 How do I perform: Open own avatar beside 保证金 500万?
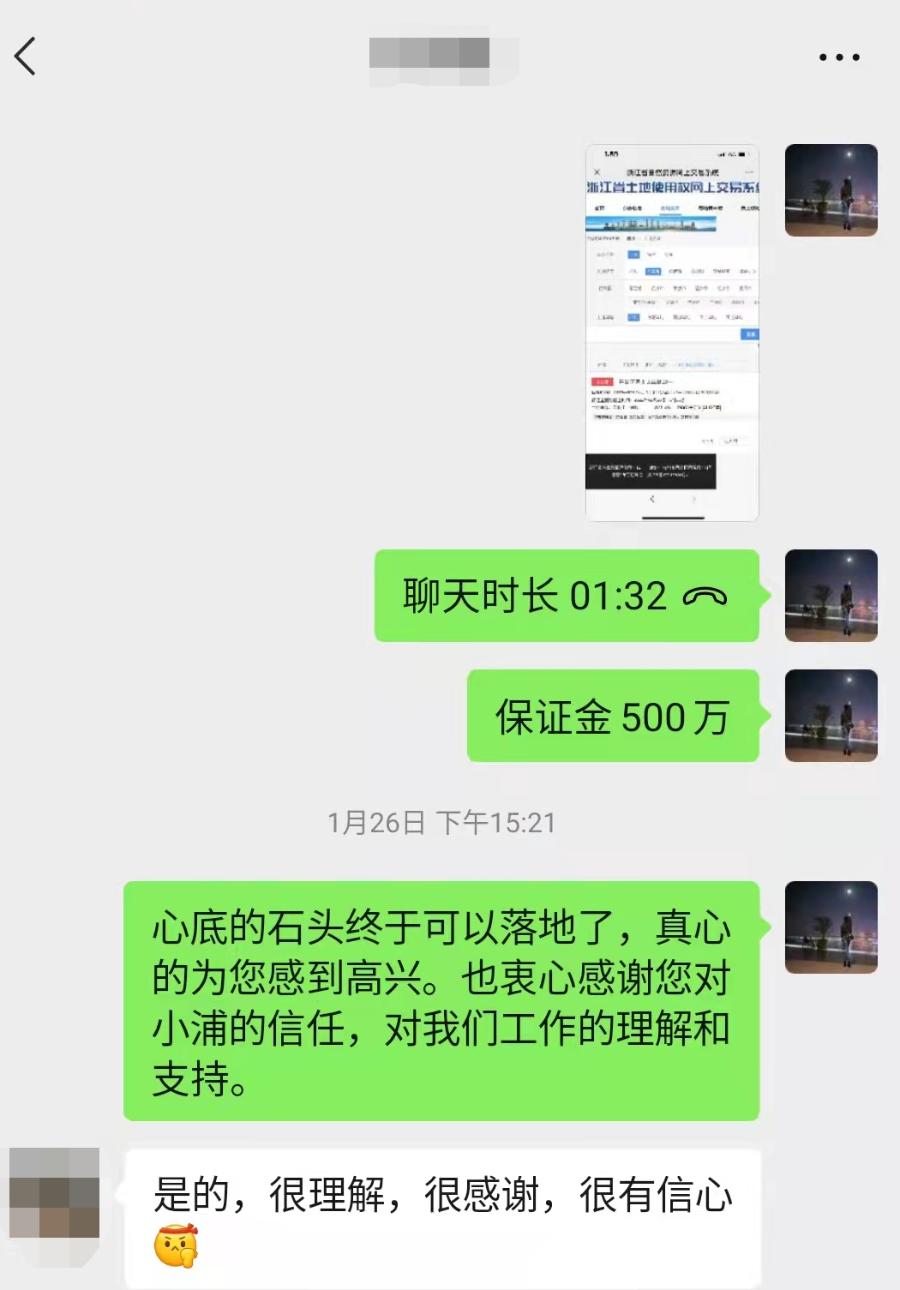[x=830, y=715]
